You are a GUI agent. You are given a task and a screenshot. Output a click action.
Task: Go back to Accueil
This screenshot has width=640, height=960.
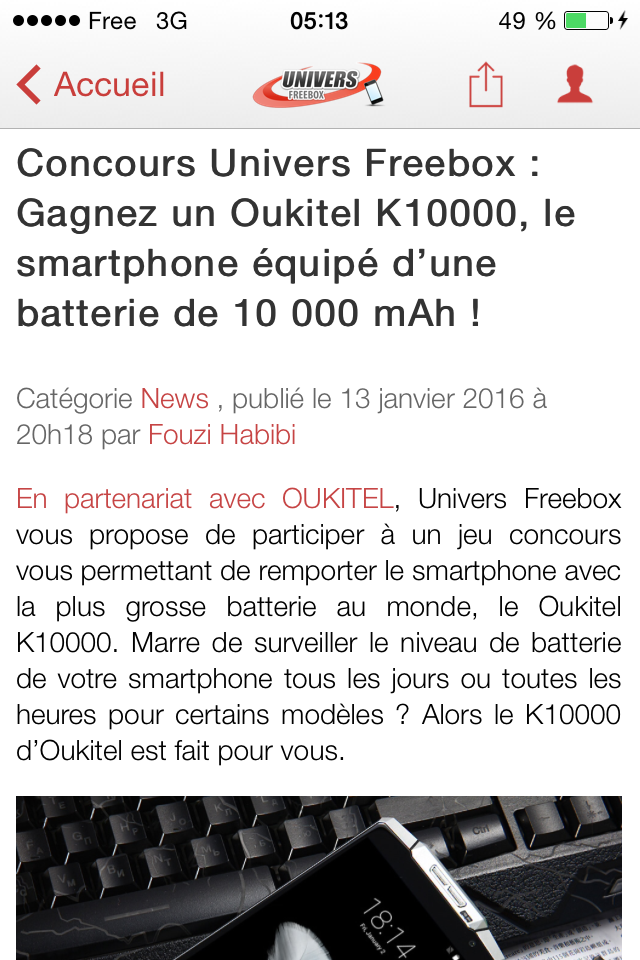[x=91, y=85]
